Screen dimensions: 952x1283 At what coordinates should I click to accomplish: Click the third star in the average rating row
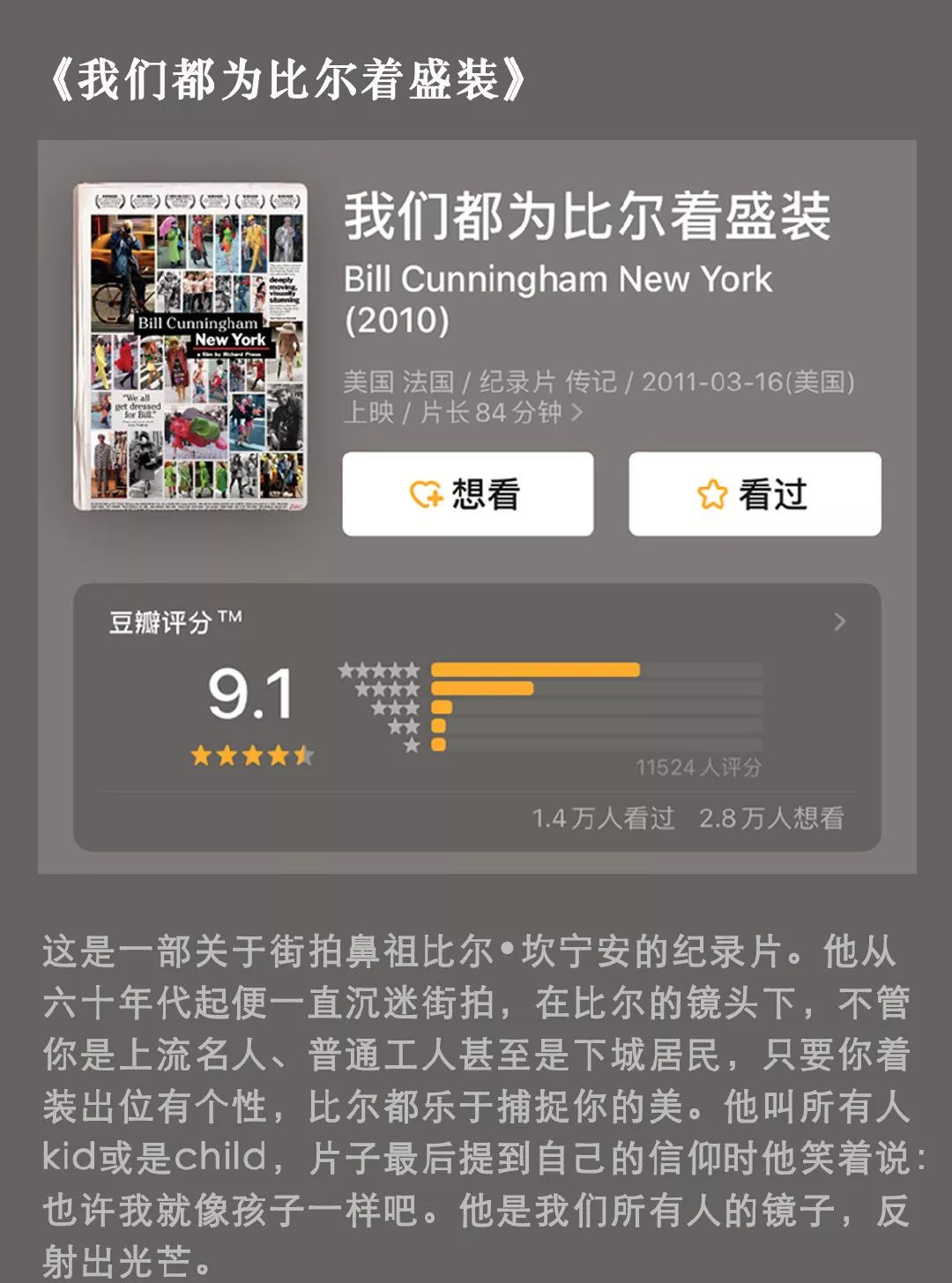[x=254, y=754]
